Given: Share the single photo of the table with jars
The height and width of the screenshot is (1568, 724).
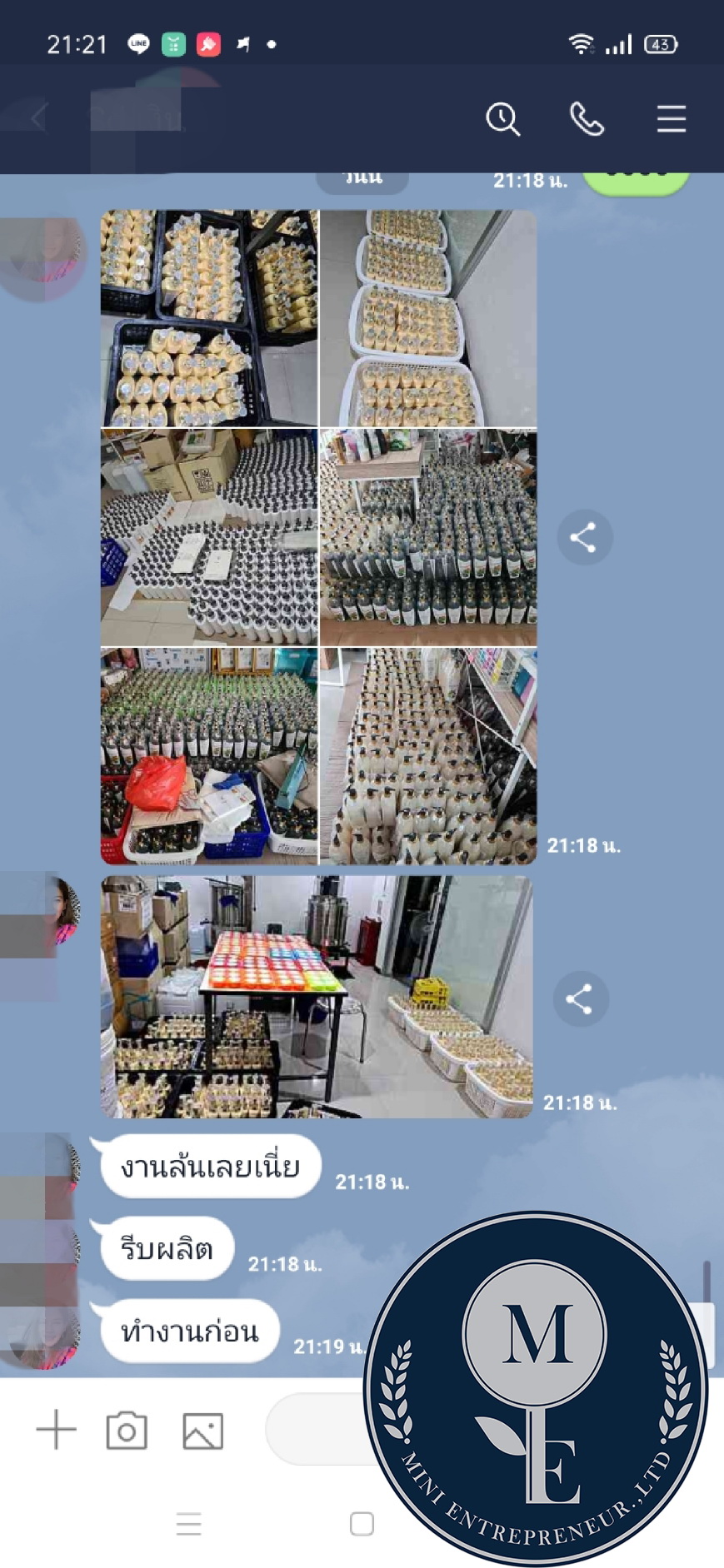Looking at the screenshot, I should (580, 998).
